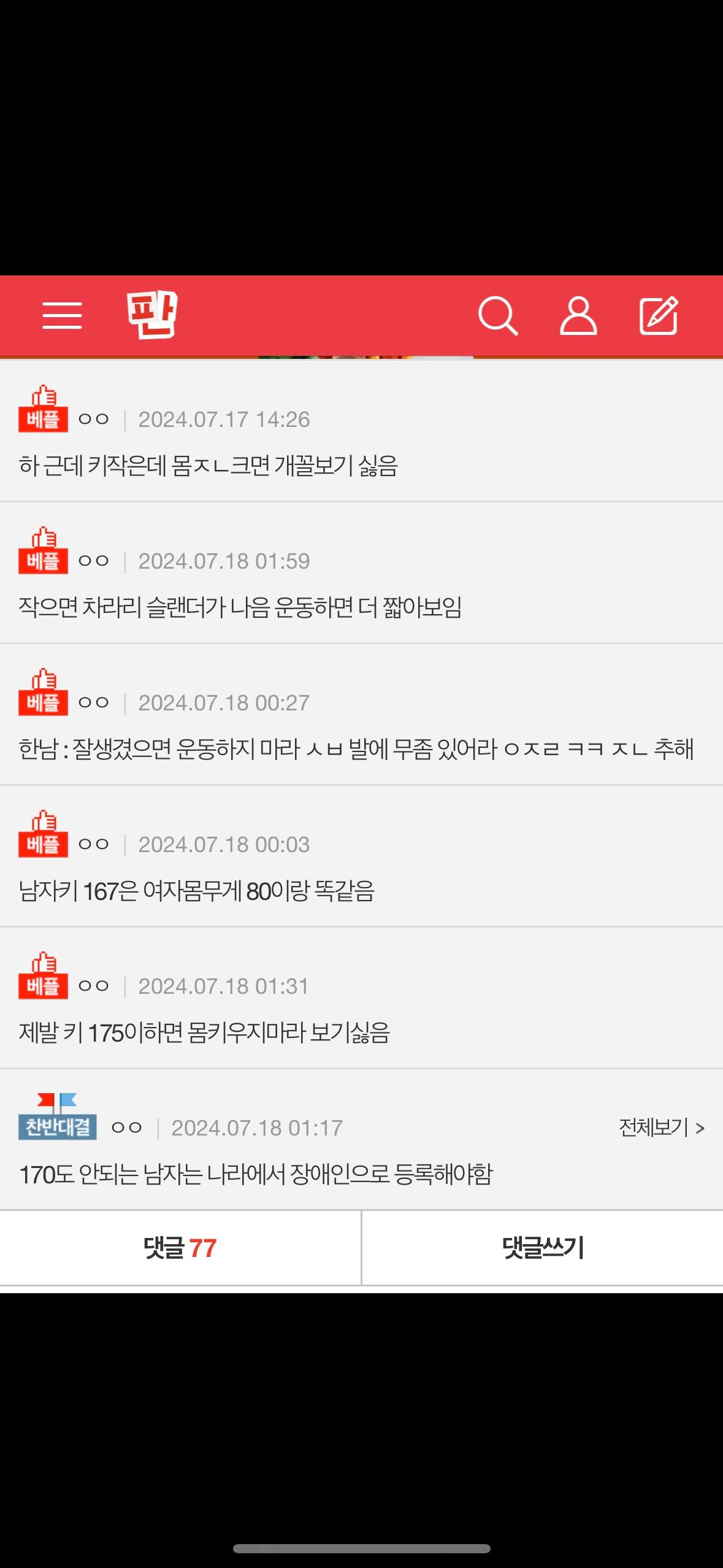
Task: Tap the 판 logo to go home
Action: [x=152, y=315]
